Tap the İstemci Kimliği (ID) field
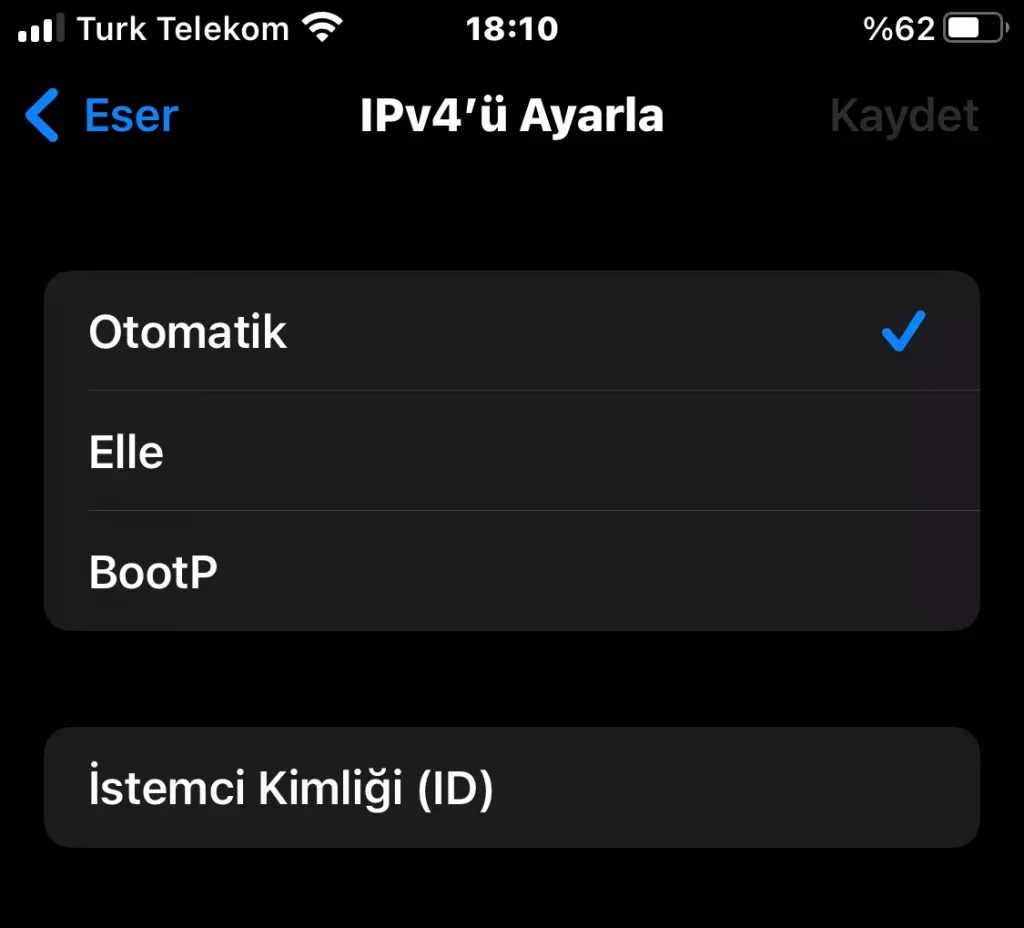The image size is (1024, 928). (510, 789)
